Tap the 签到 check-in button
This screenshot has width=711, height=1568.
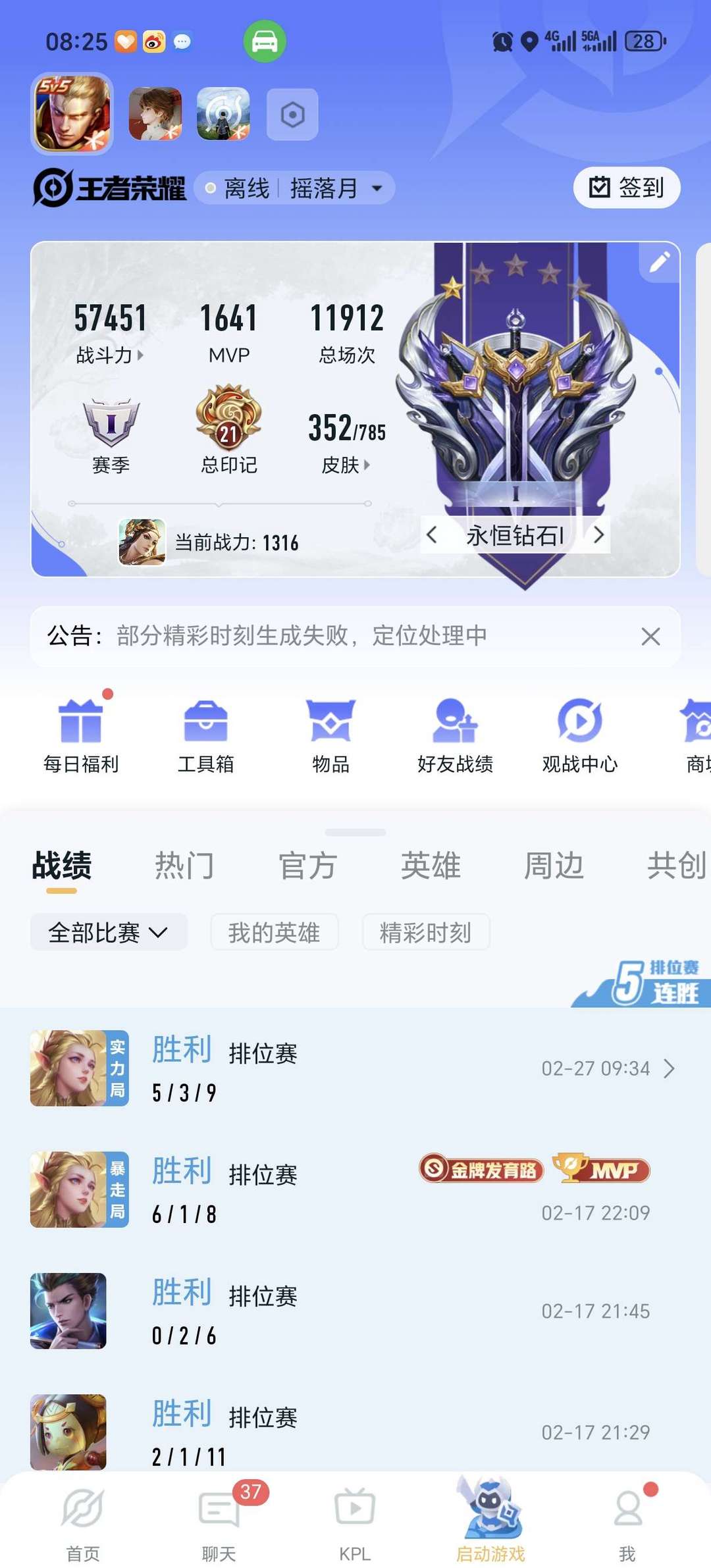click(626, 188)
